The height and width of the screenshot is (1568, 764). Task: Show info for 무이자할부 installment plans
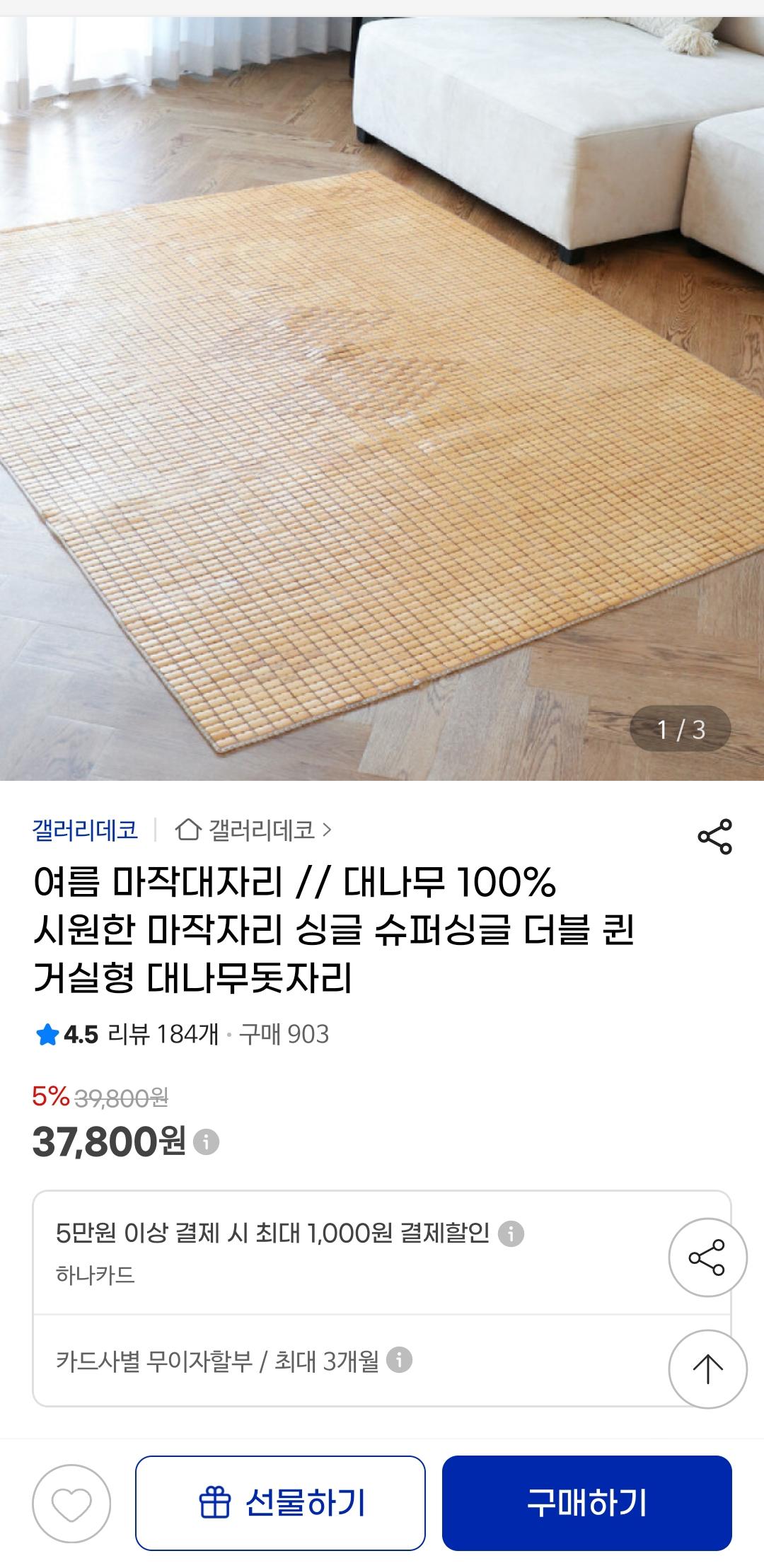coord(399,1359)
